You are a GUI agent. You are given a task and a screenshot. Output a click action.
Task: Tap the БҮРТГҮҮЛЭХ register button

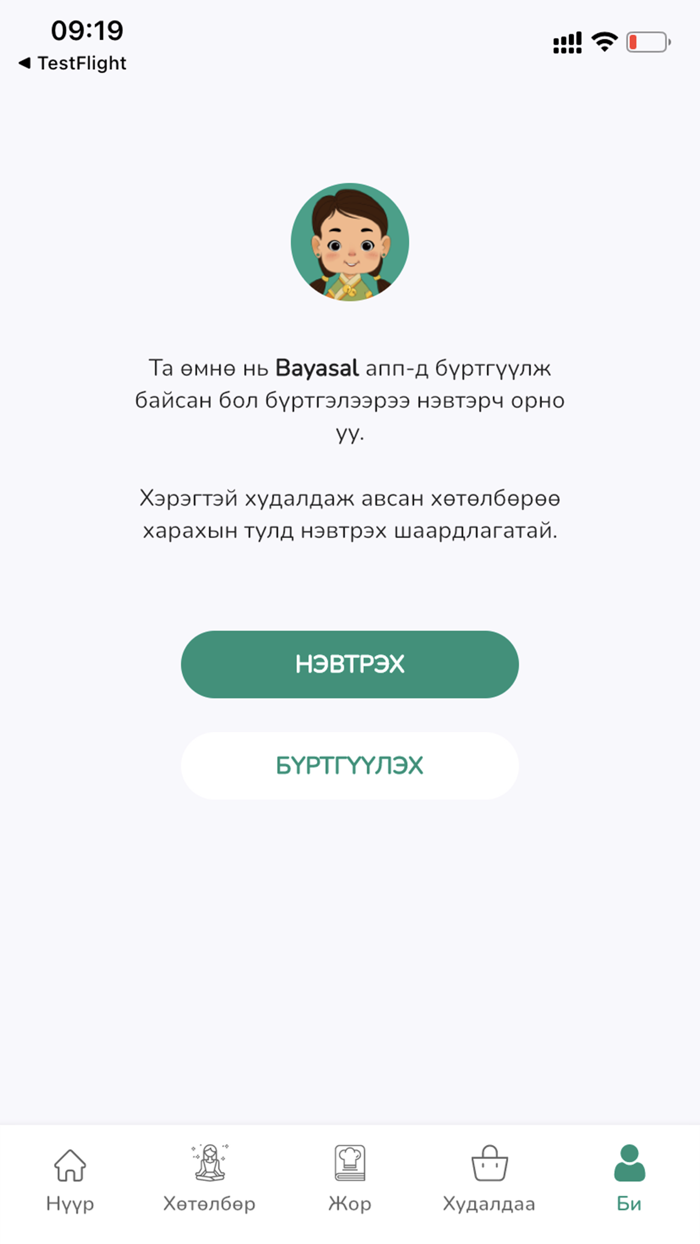click(350, 766)
